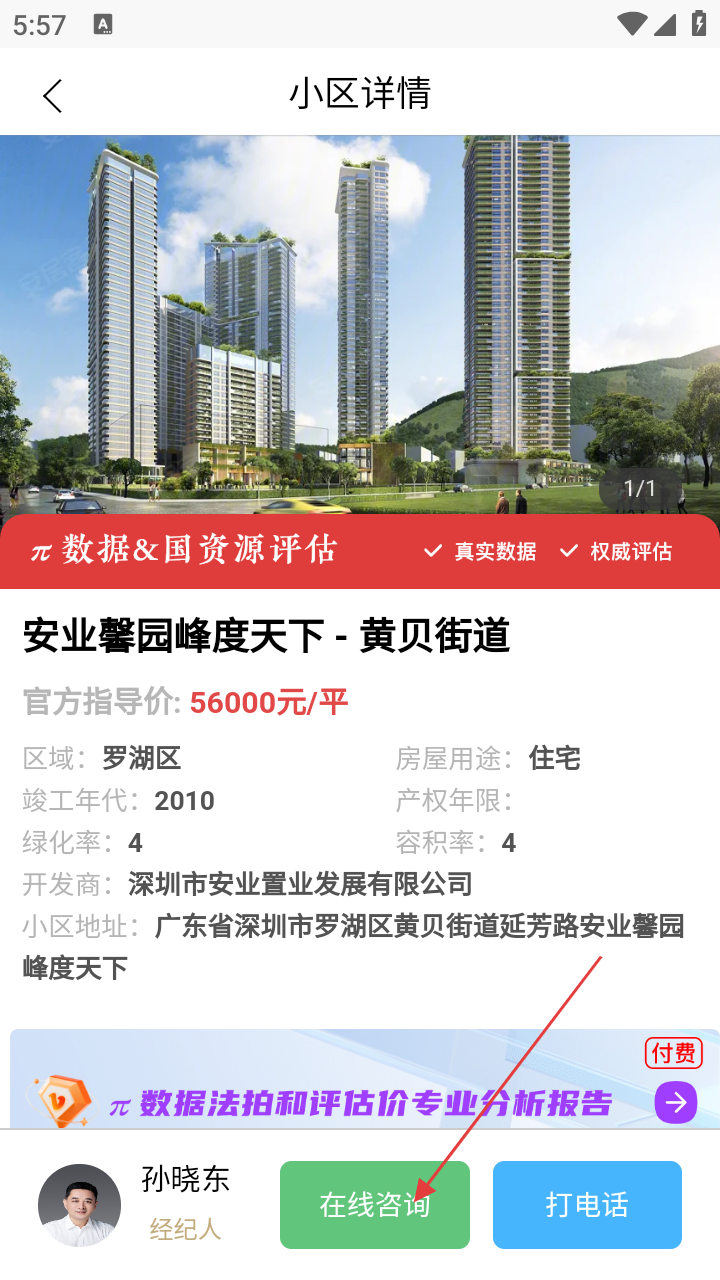
Task: View agent 孙晓东's profile
Action: 79,1205
